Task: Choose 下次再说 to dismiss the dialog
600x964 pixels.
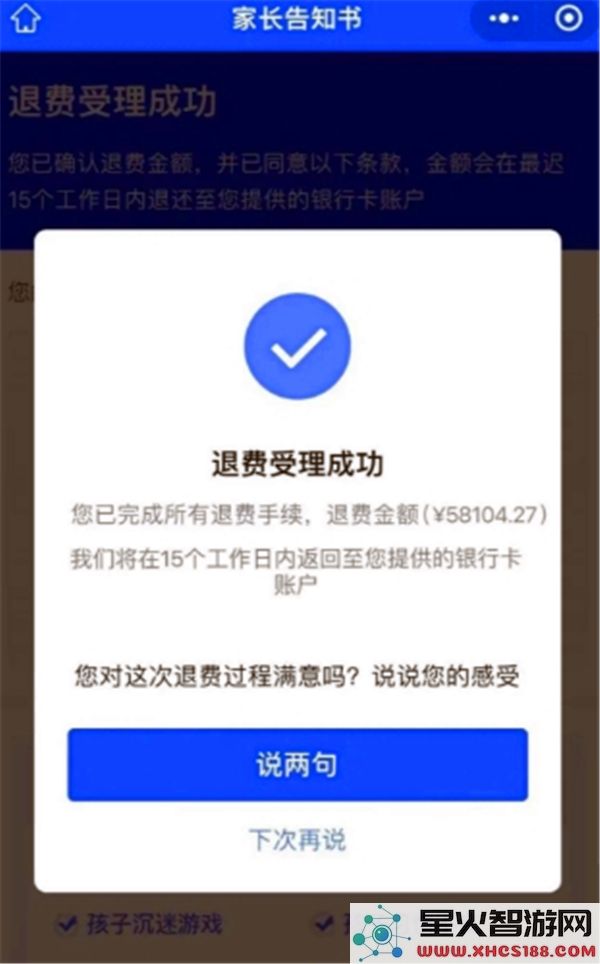Action: point(297,839)
